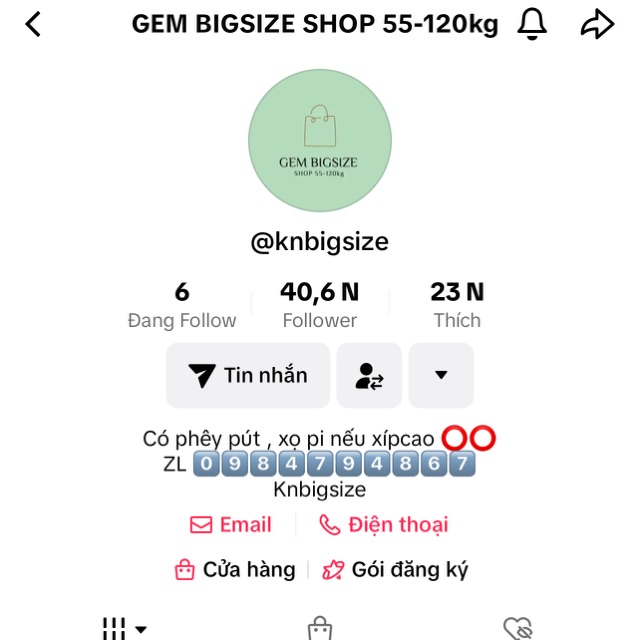This screenshot has width=640, height=640.
Task: Tap the following status person icon button
Action: (x=369, y=376)
